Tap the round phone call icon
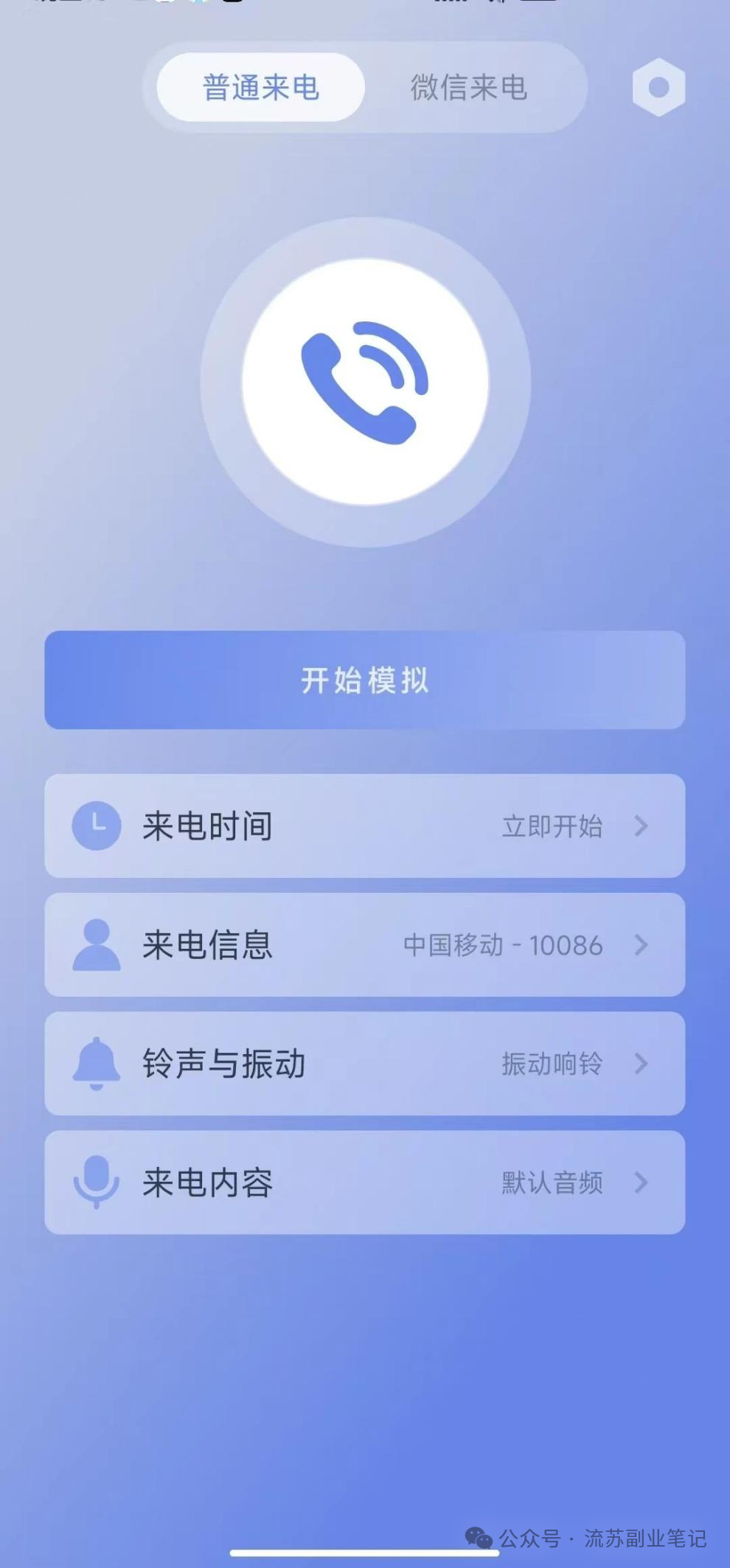730x1568 pixels. point(366,383)
